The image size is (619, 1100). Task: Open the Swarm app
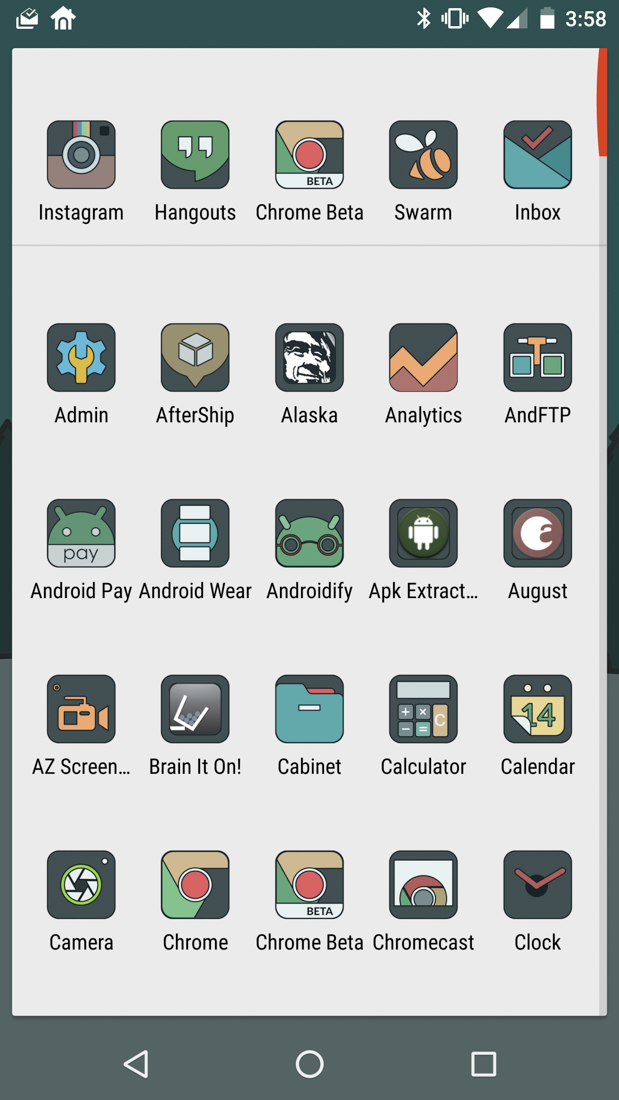[x=423, y=156]
